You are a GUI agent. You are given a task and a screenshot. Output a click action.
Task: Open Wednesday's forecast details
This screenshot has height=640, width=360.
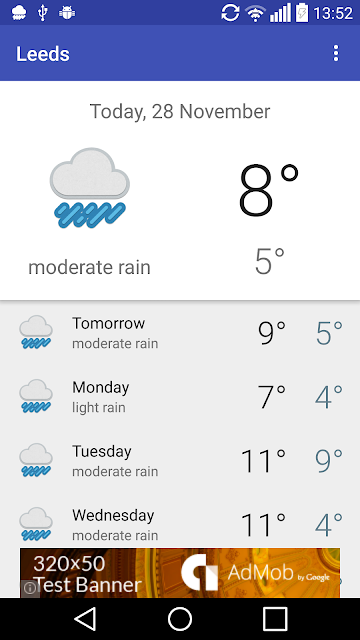click(x=180, y=520)
